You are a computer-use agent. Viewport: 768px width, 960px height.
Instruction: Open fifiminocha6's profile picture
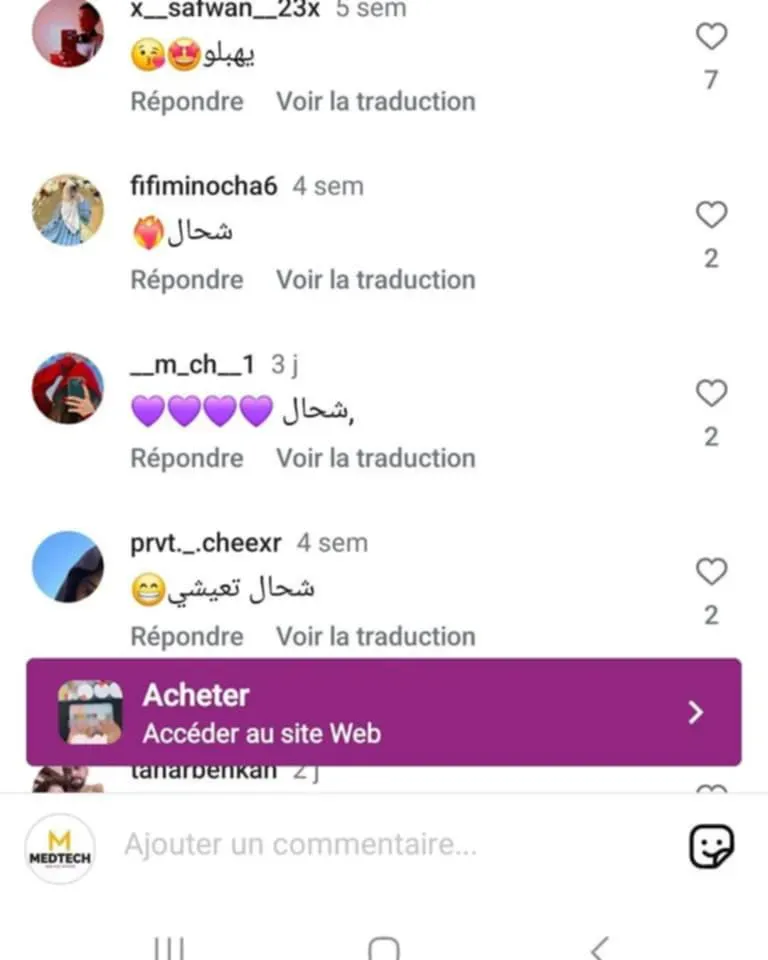click(68, 210)
